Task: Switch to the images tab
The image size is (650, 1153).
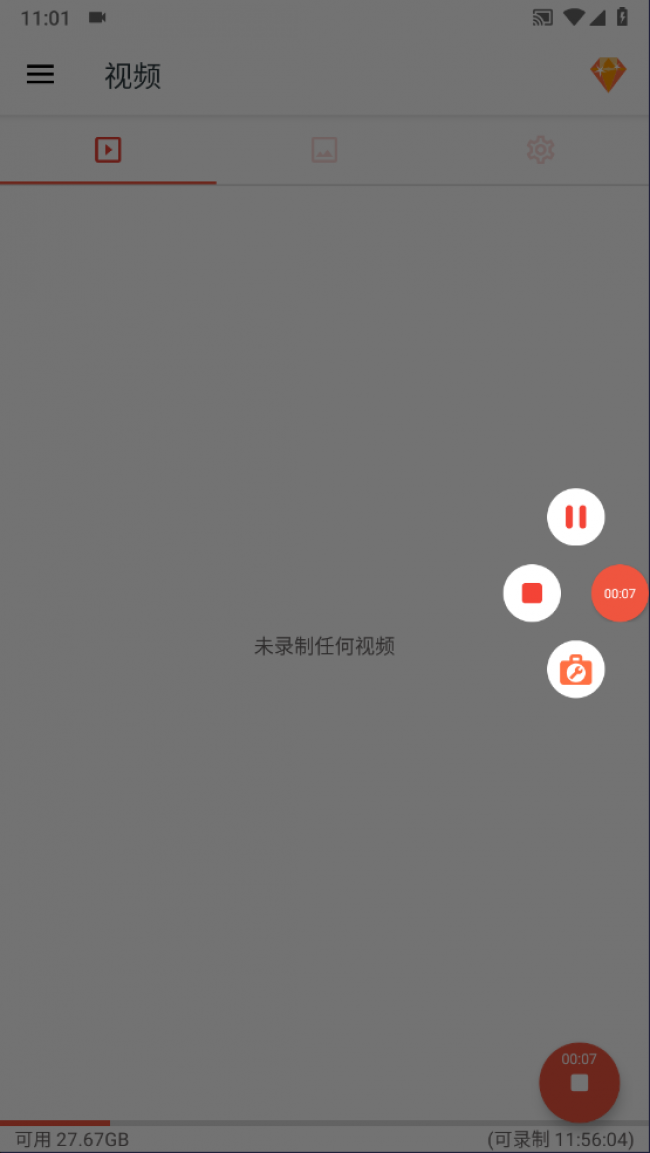Action: (x=324, y=150)
